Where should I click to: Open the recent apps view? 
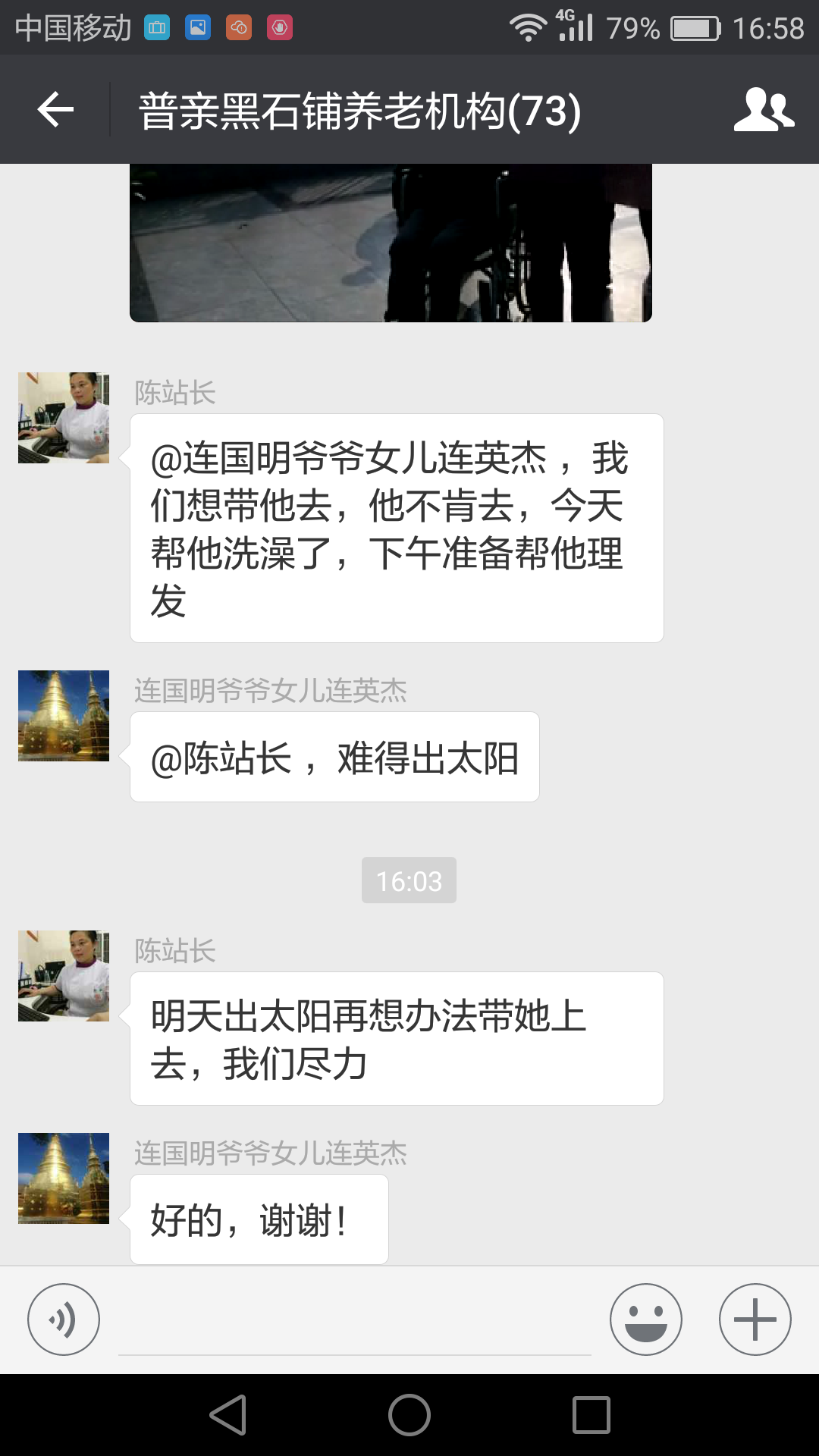click(x=591, y=1415)
